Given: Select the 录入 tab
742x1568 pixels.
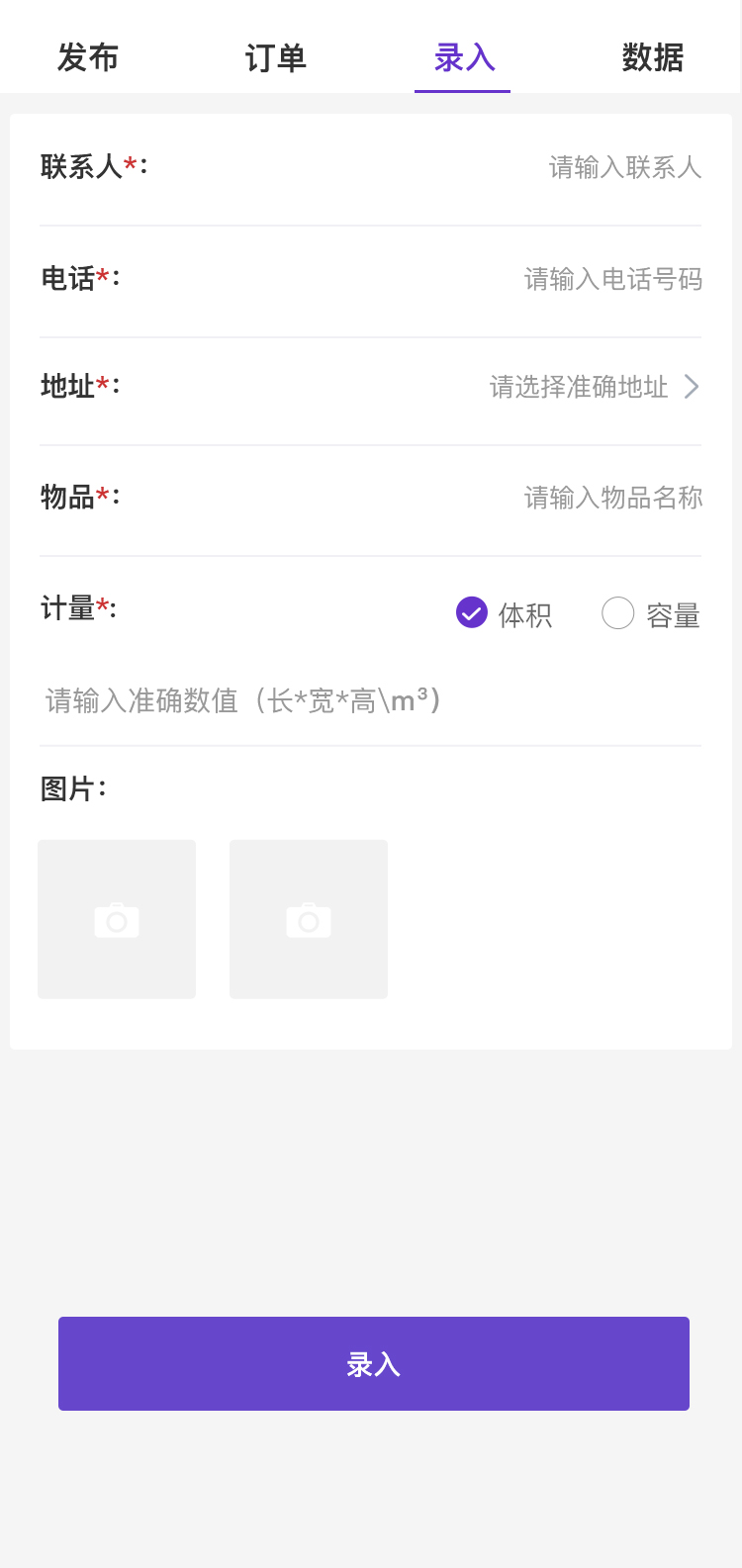Looking at the screenshot, I should point(463,58).
